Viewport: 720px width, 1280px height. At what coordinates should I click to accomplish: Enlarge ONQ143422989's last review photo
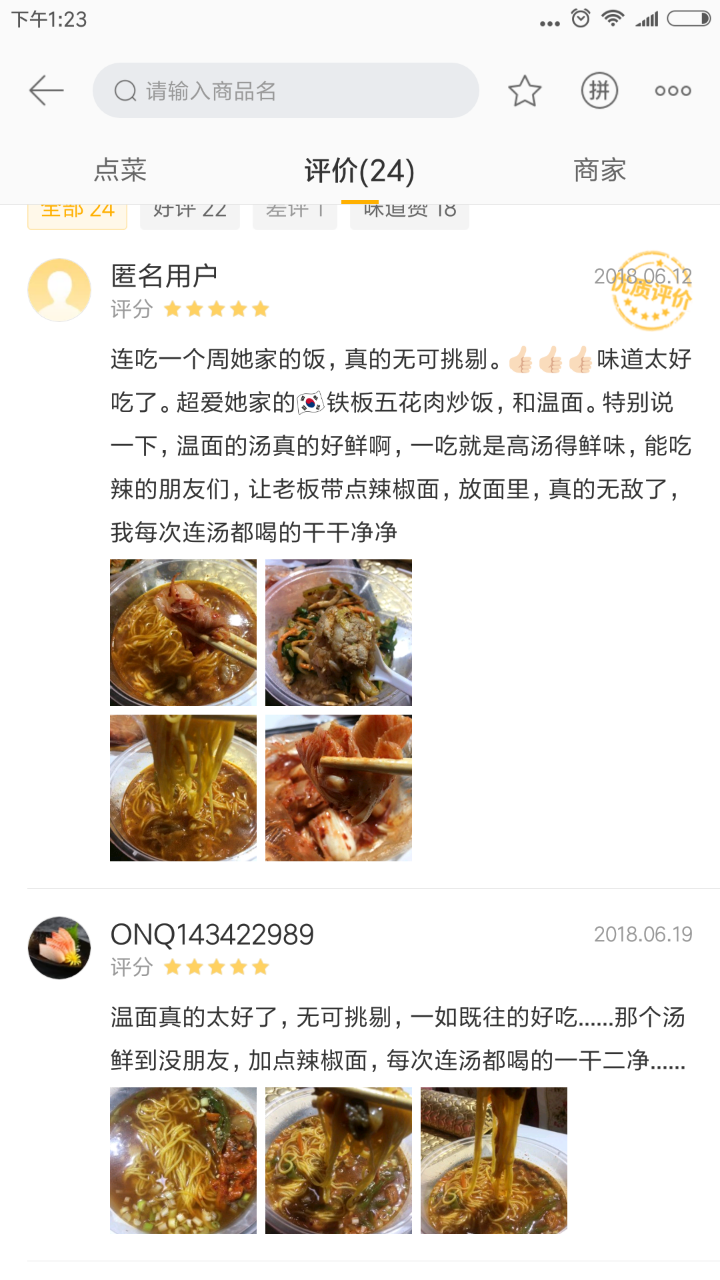(493, 1160)
